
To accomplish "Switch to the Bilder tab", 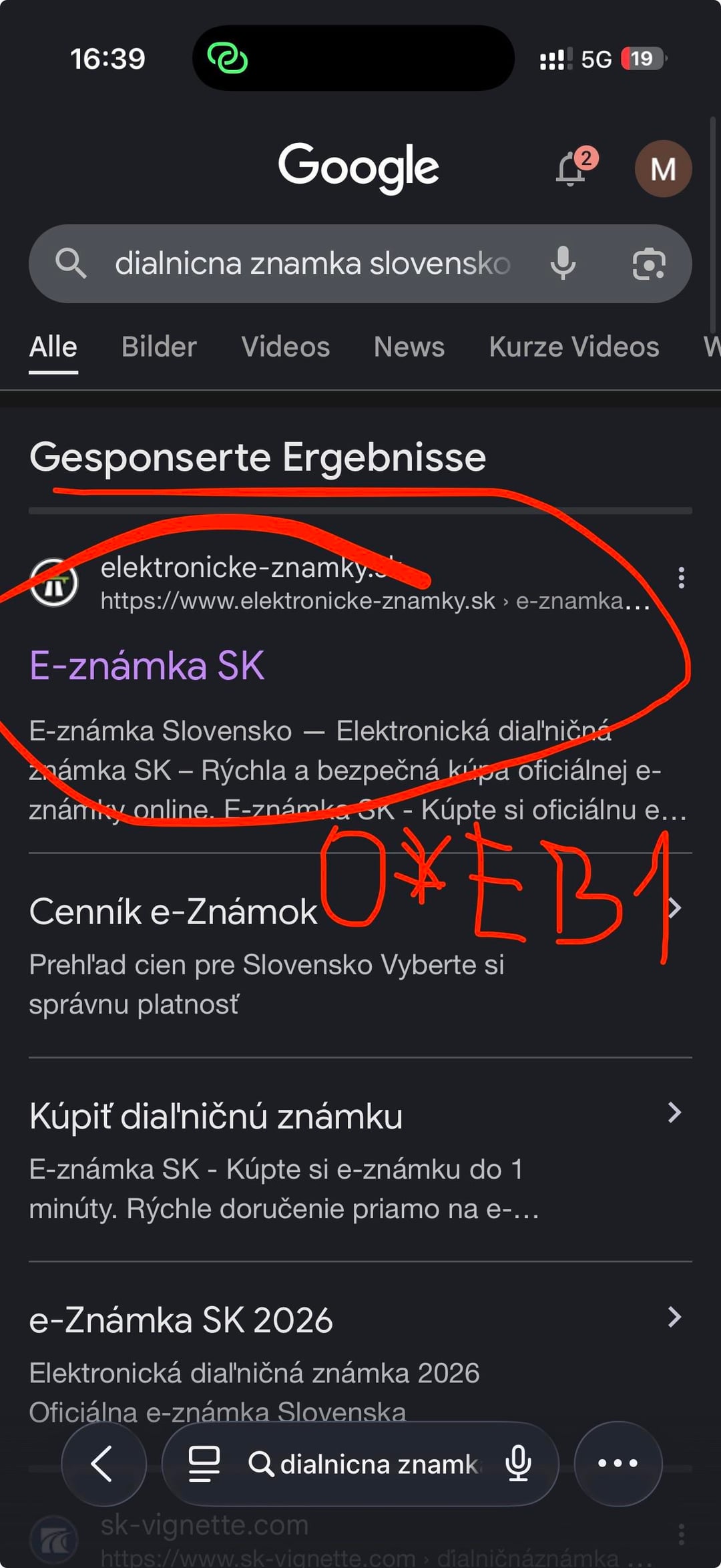I will 159,347.
